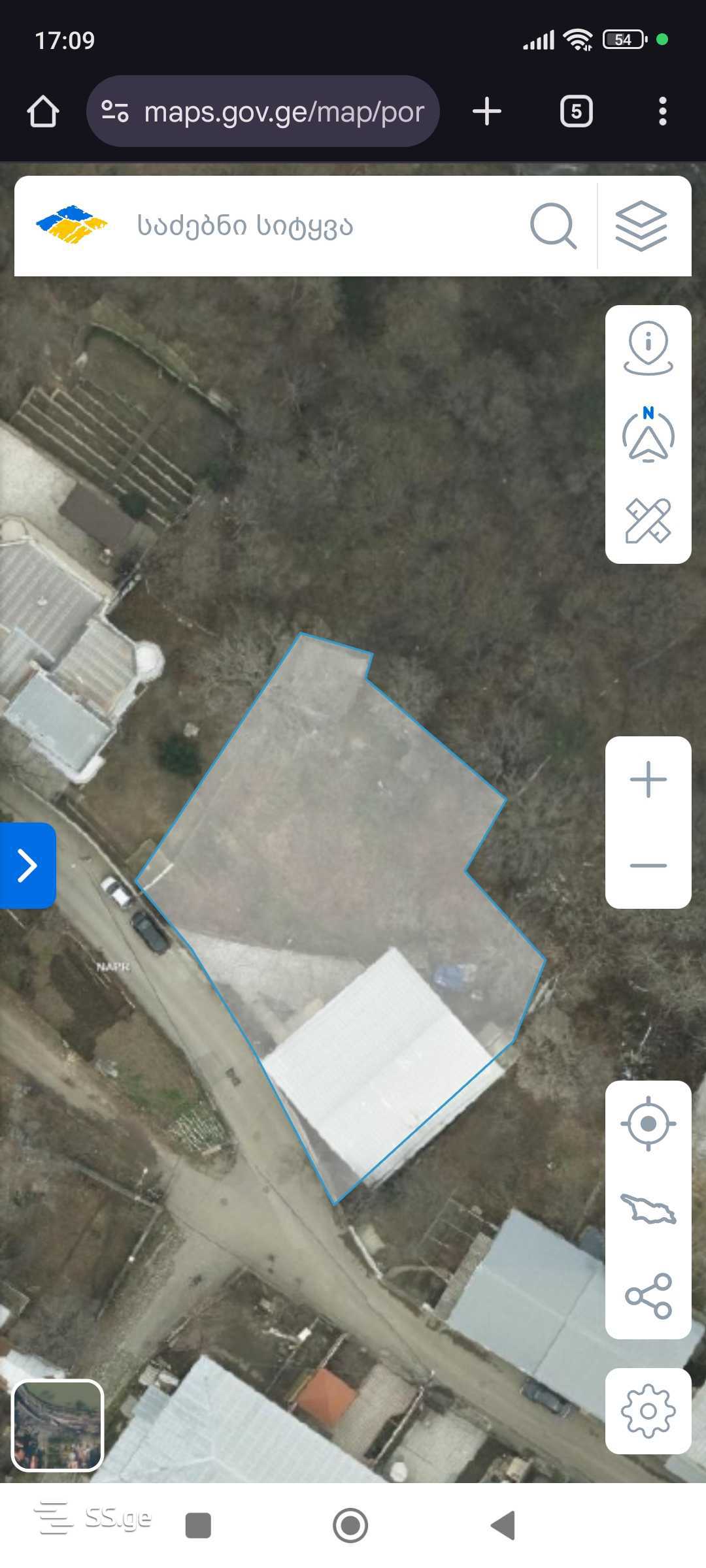
Task: Center map on my current location
Action: coord(648,1124)
